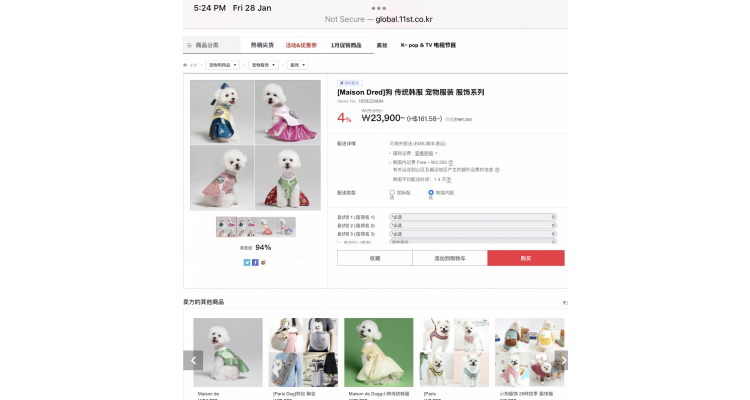Open the 美妆 tab
This screenshot has width=750, height=400.
coord(381,45)
